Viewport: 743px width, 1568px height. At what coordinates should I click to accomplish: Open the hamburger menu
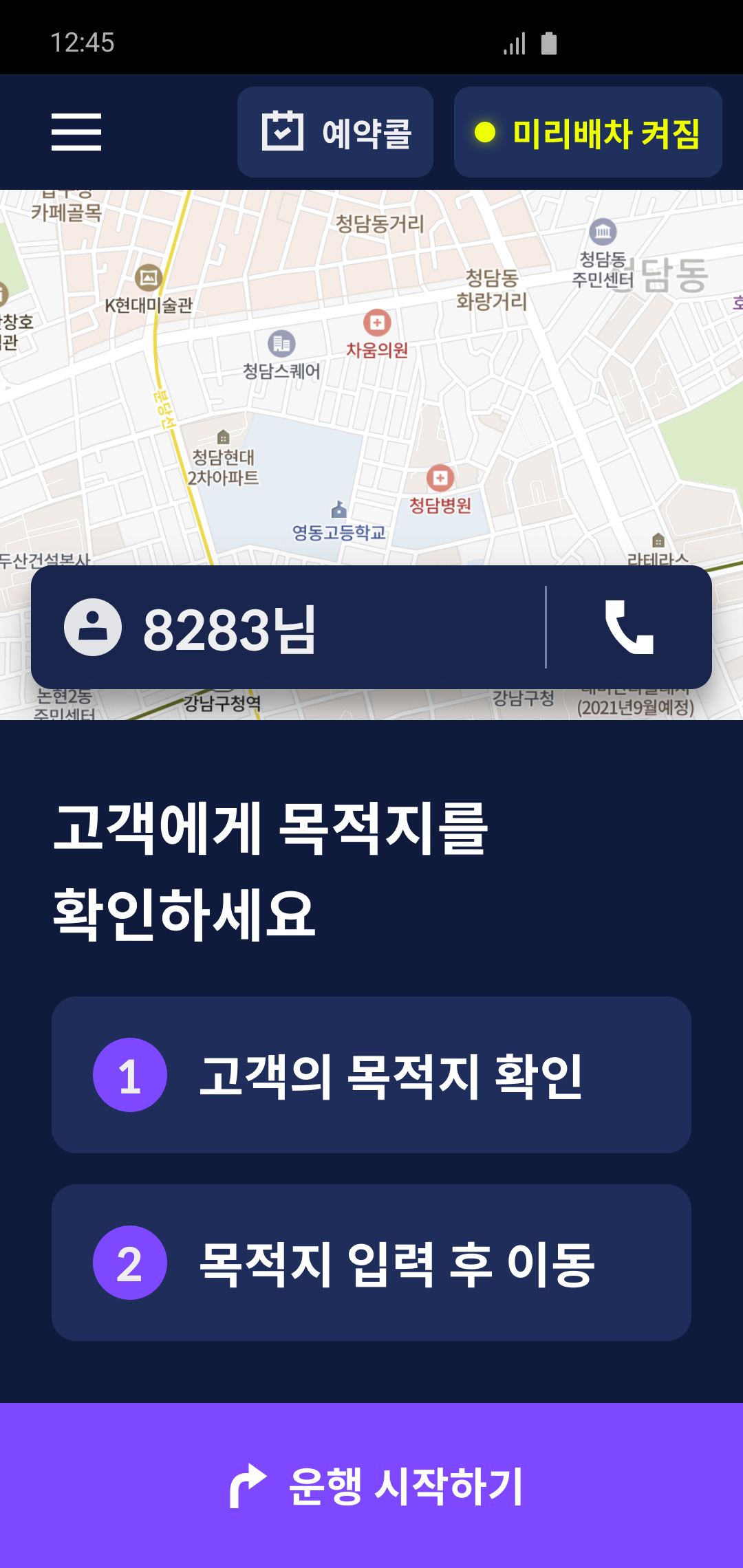click(x=76, y=132)
